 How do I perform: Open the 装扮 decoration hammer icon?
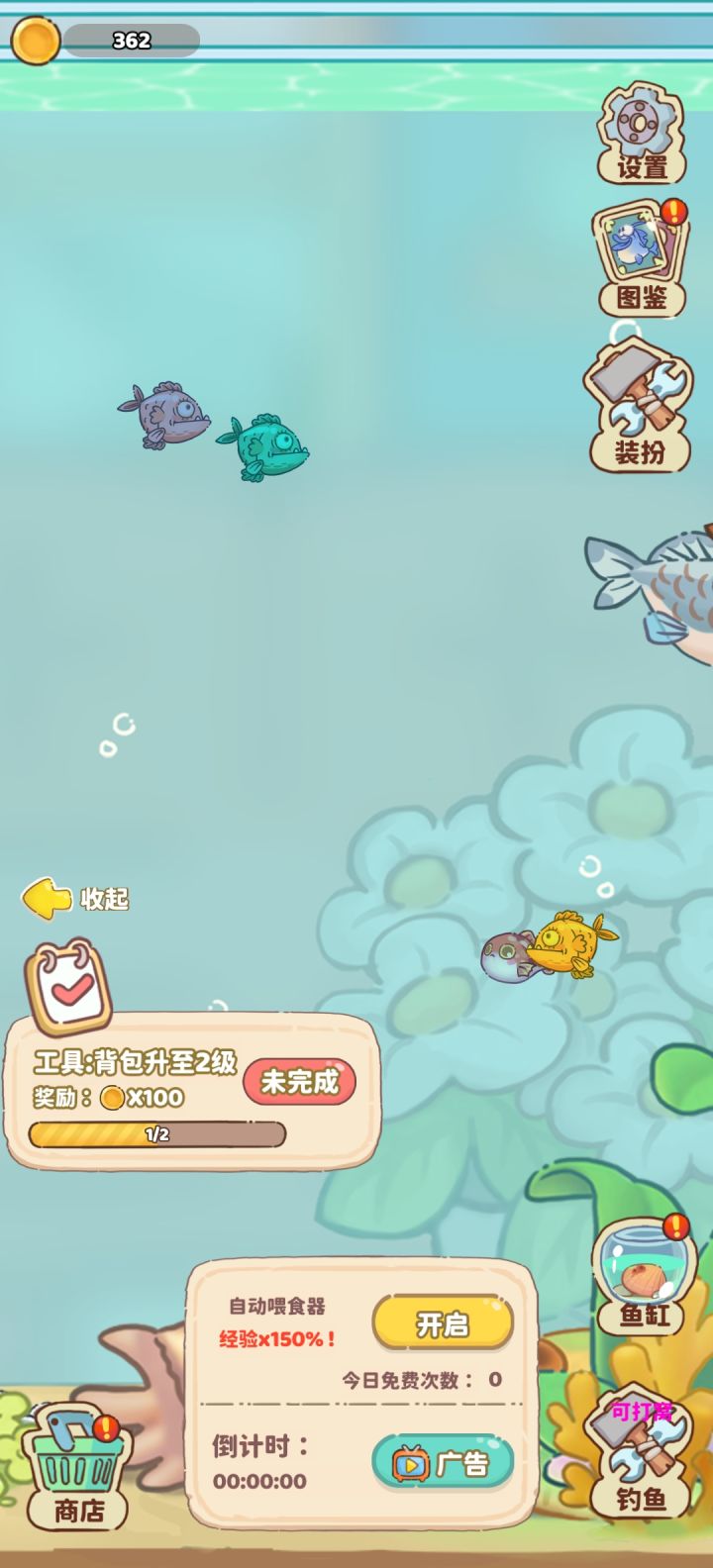pyautogui.click(x=639, y=406)
